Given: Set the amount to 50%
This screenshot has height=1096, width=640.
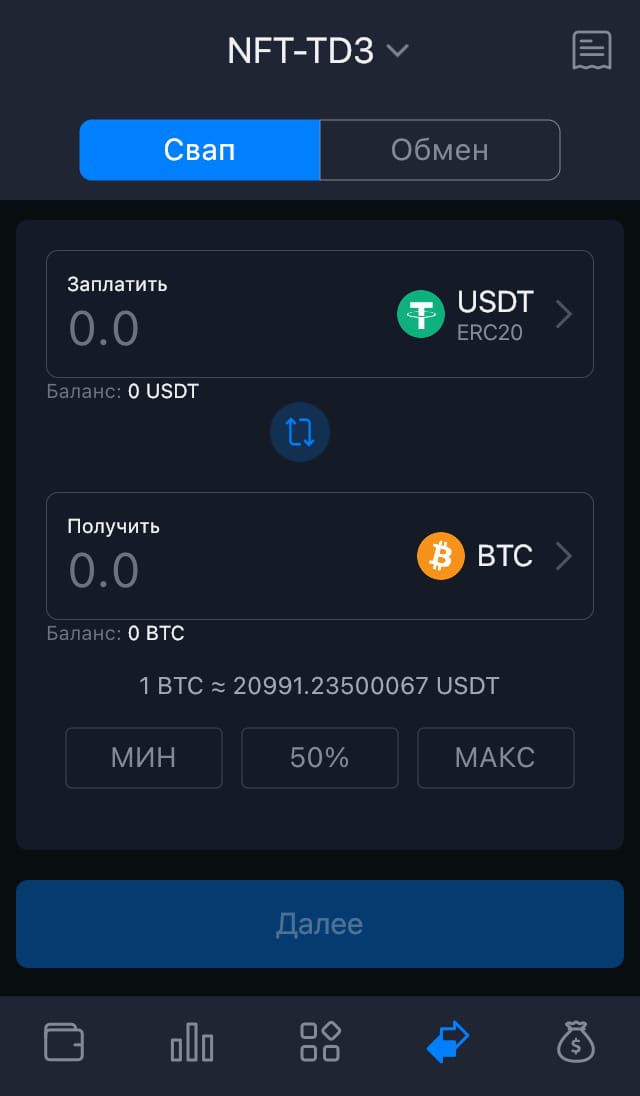Looking at the screenshot, I should (x=320, y=758).
